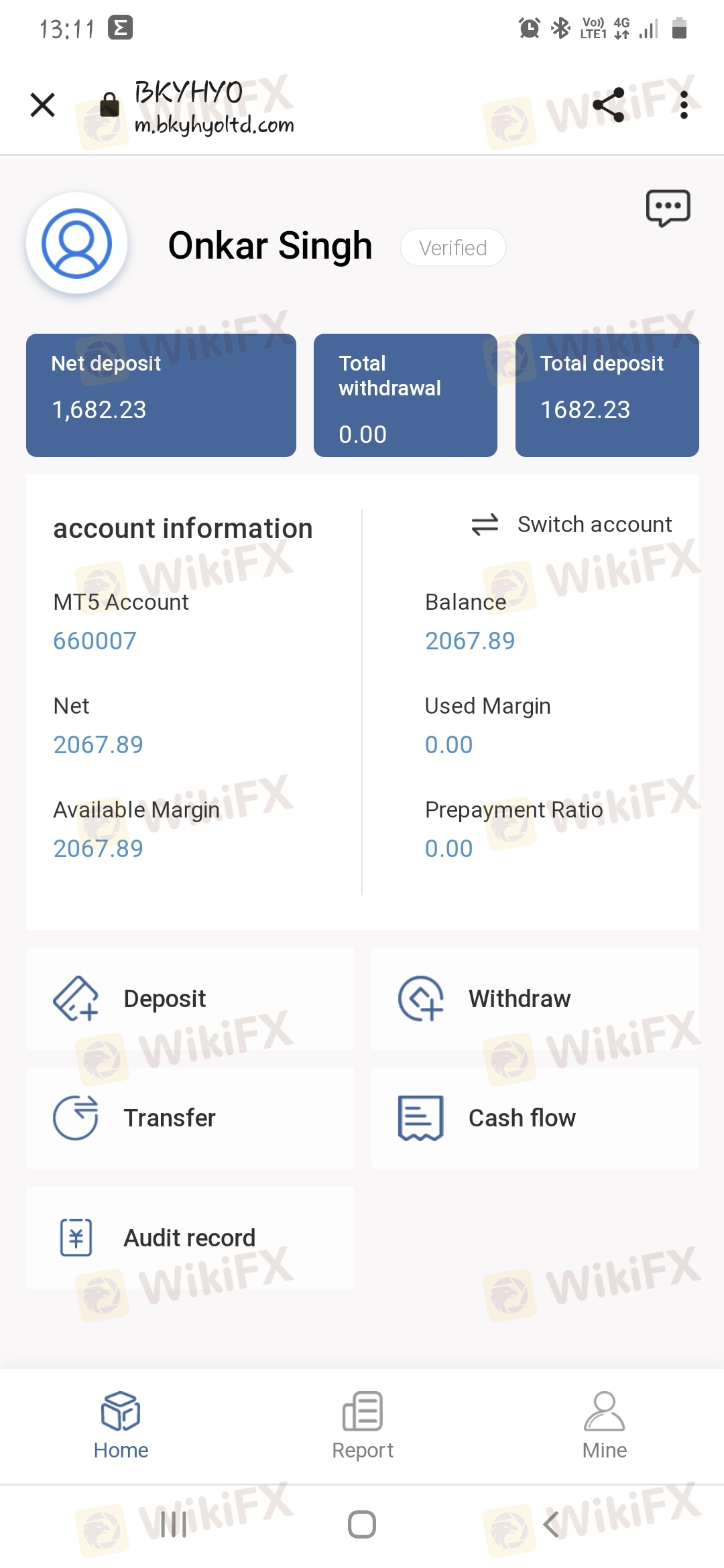The width and height of the screenshot is (724, 1568).
Task: Go to the Home tab
Action: pyautogui.click(x=121, y=1425)
